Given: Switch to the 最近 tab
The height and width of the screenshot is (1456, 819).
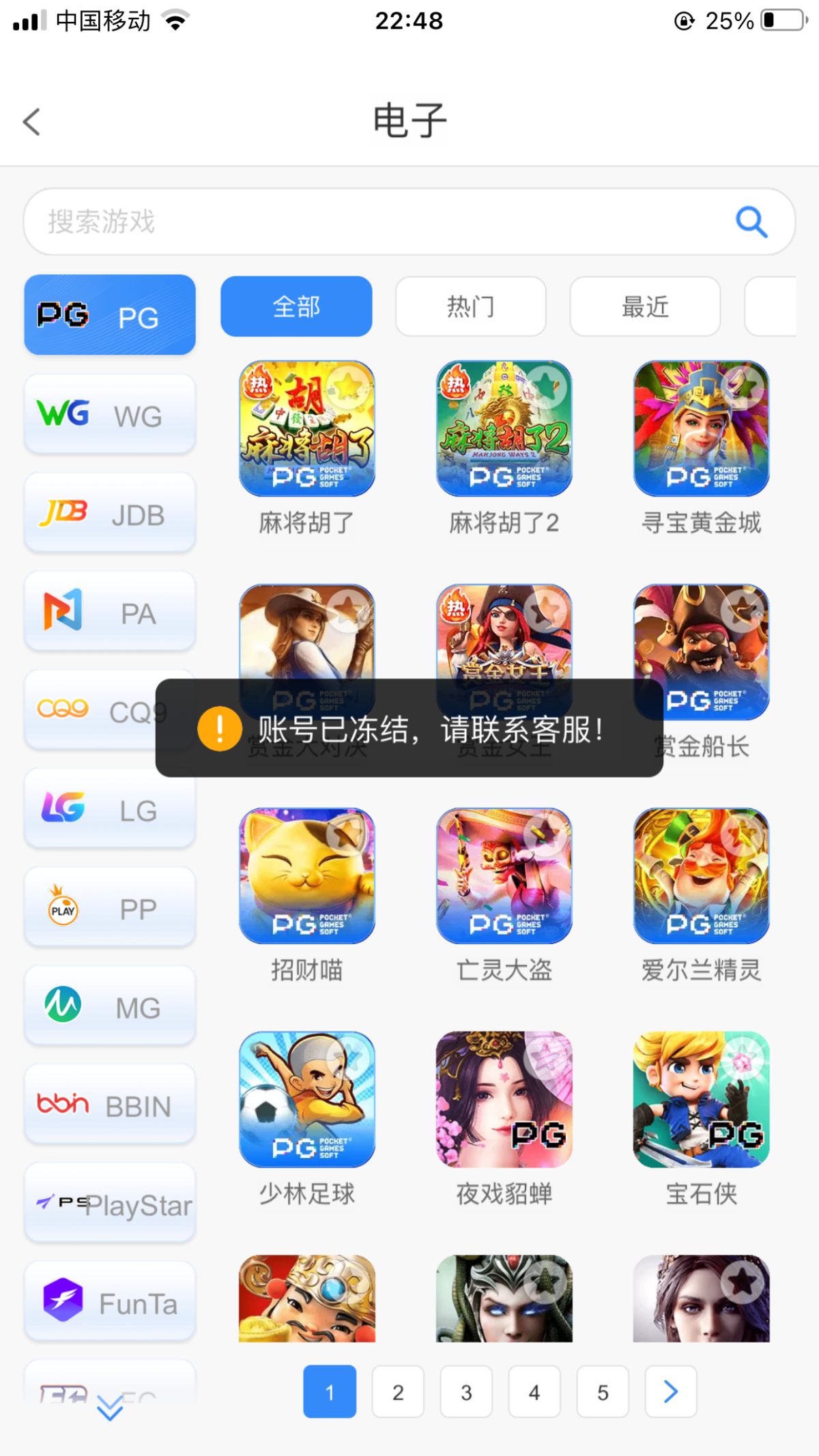Looking at the screenshot, I should pos(644,307).
